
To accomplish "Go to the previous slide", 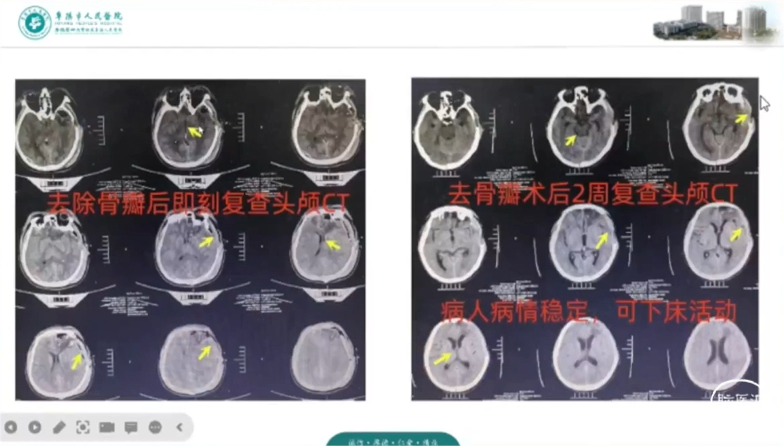I will [x=11, y=427].
